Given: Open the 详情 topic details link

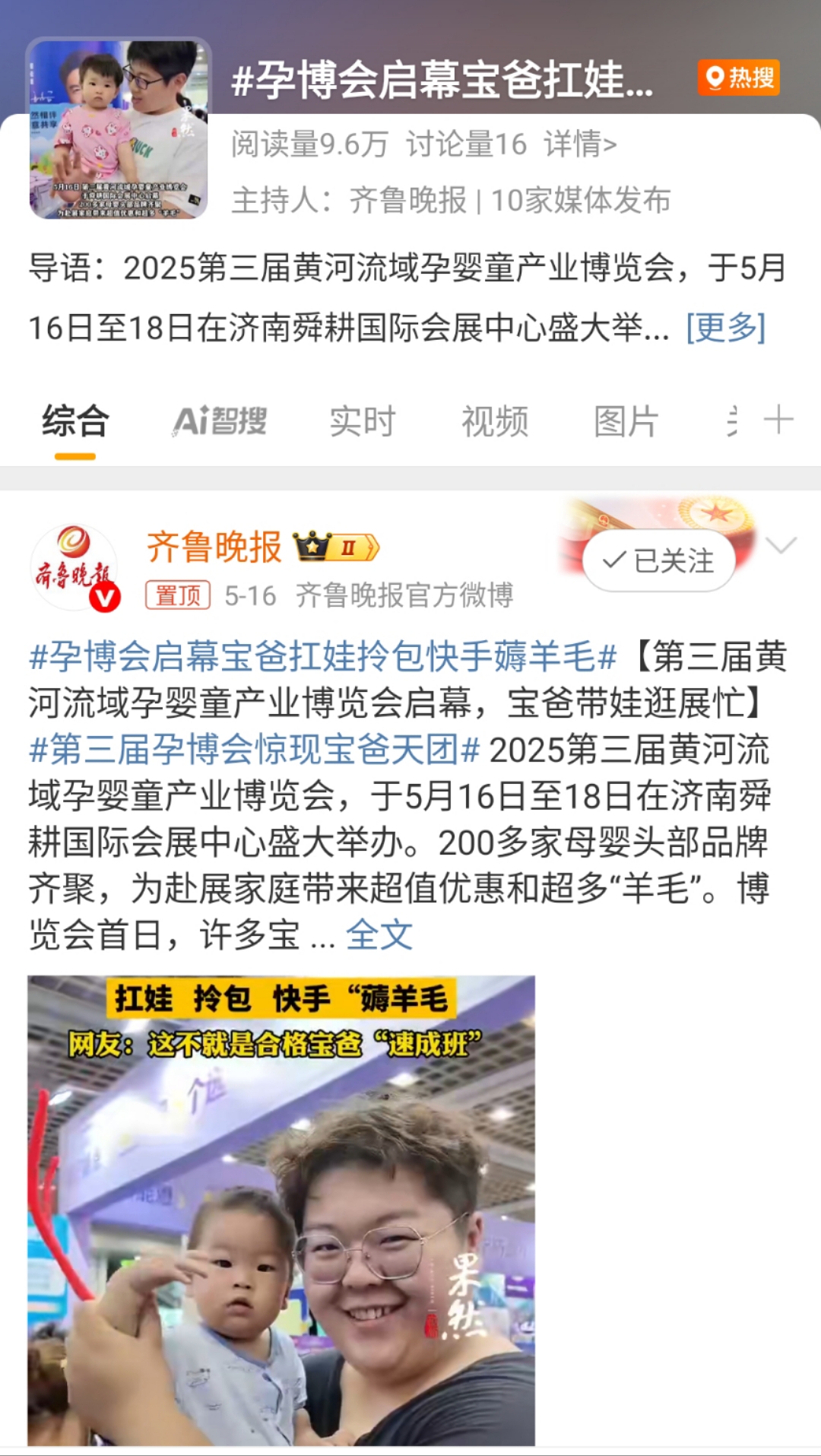Looking at the screenshot, I should pos(580,144).
